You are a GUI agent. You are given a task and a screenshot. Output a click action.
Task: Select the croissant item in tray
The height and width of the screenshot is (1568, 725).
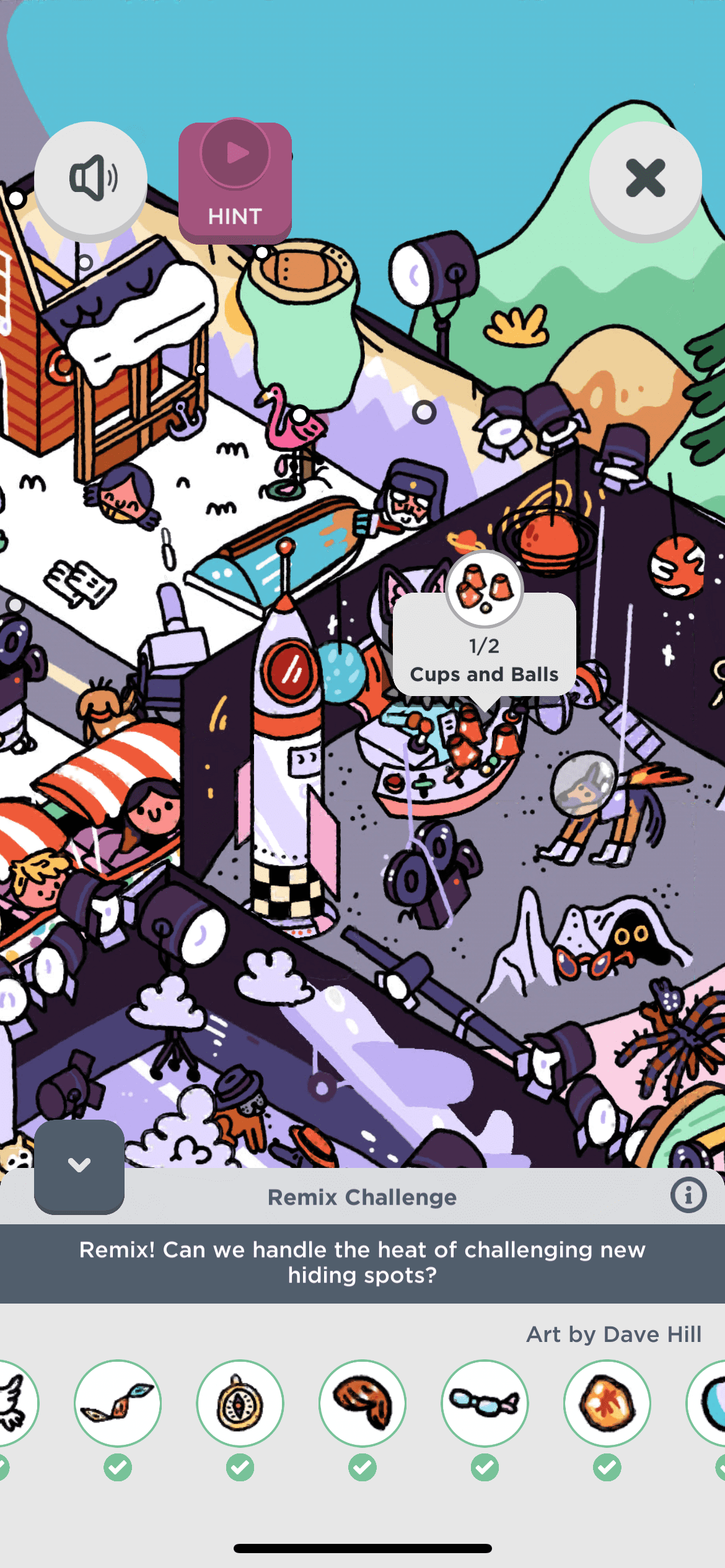(362, 1403)
